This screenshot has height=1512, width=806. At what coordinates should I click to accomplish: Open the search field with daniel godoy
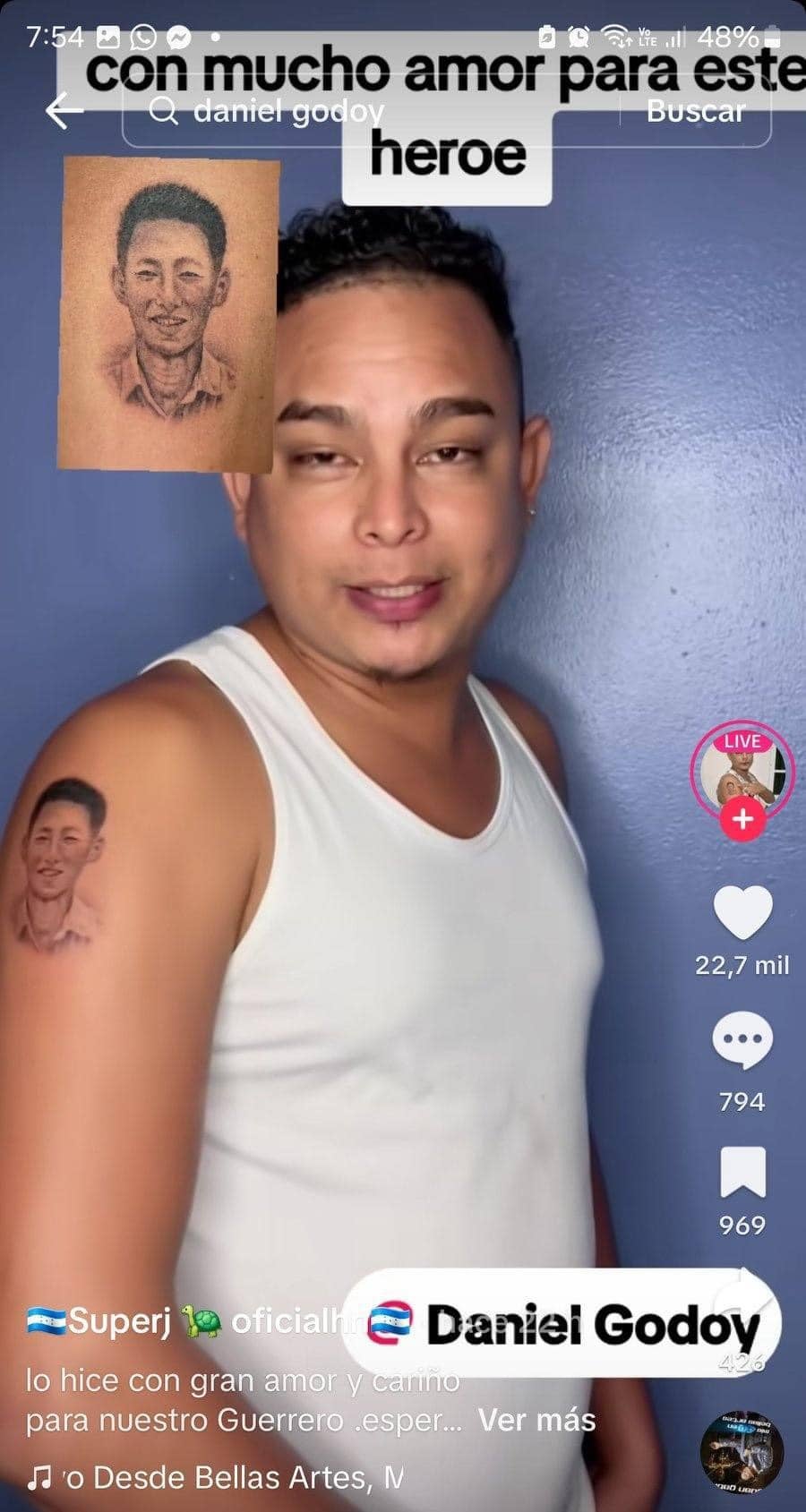click(371, 111)
